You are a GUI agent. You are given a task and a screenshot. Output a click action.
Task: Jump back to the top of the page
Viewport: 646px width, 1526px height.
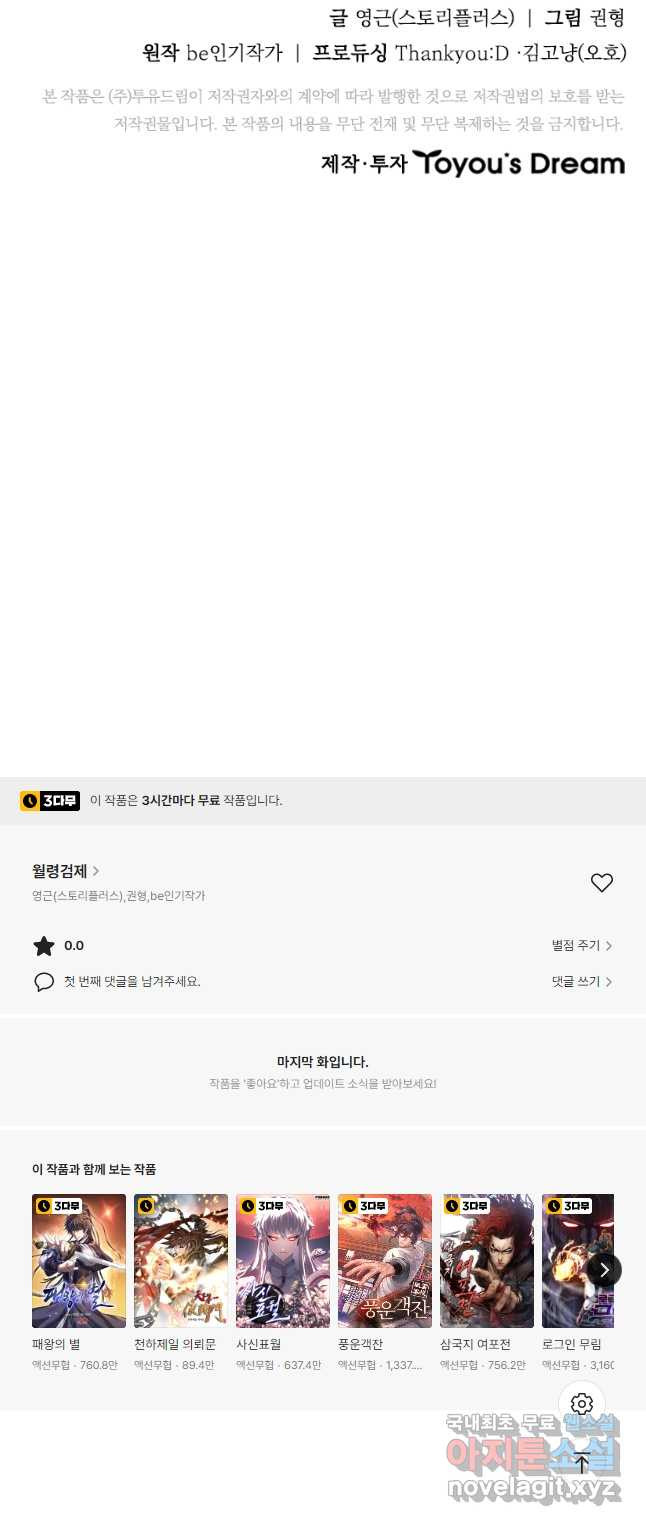[x=582, y=1463]
